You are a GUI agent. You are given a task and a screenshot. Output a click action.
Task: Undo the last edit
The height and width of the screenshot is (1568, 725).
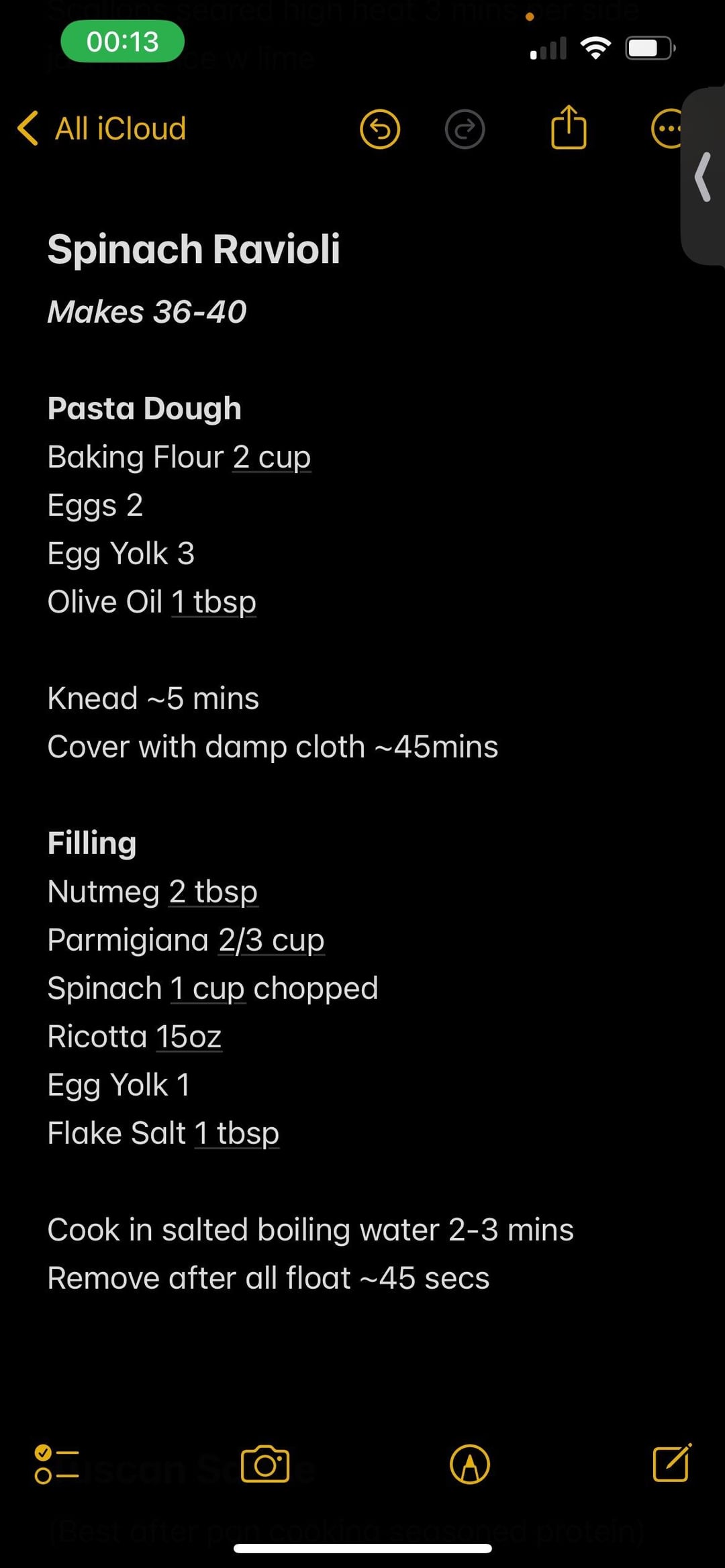(380, 128)
